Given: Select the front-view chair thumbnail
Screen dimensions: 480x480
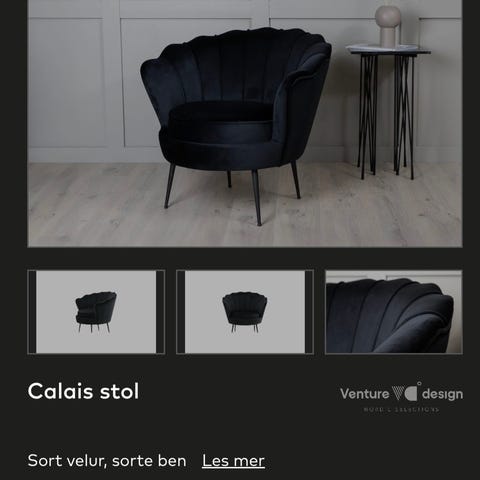Looking at the screenshot, I should point(245,312).
